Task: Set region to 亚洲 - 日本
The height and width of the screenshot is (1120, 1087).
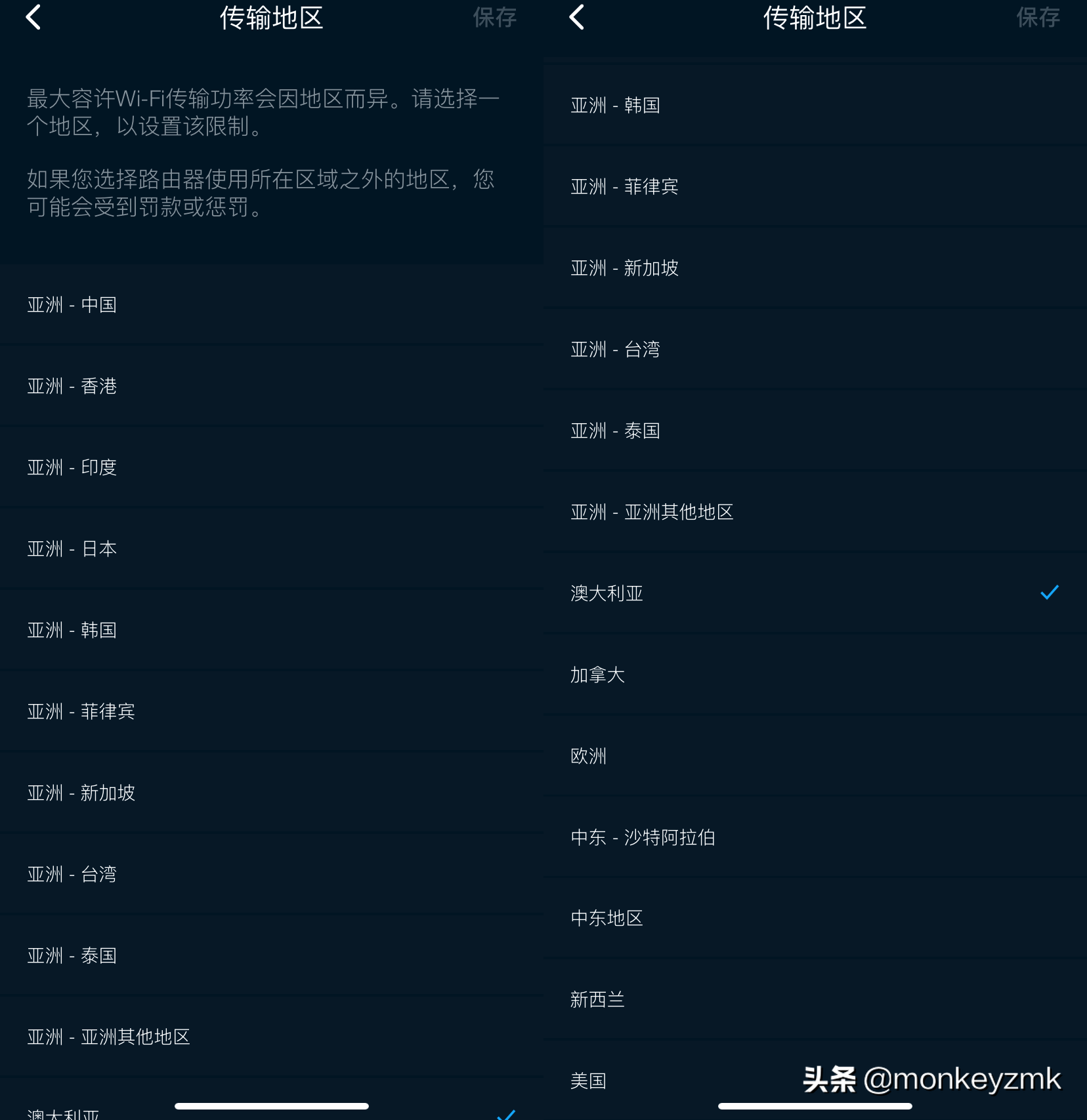Action: click(x=72, y=549)
